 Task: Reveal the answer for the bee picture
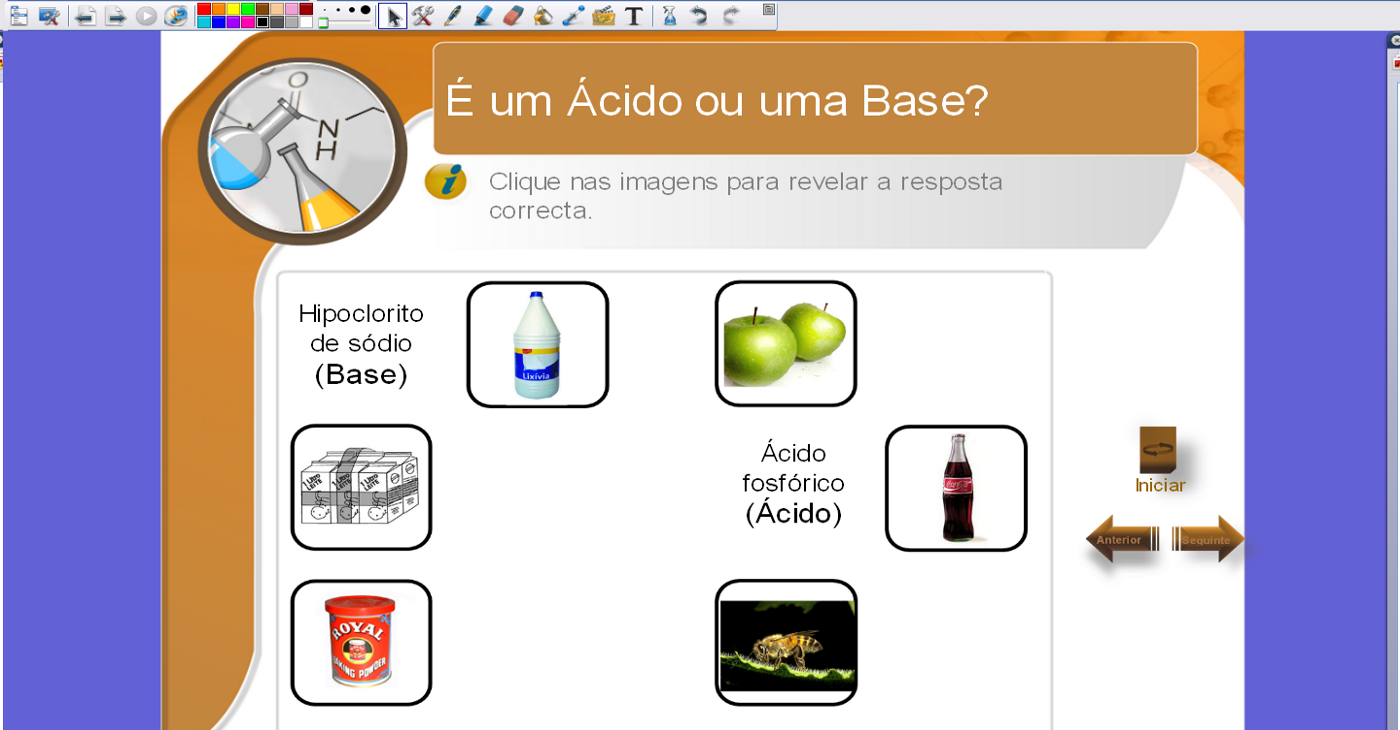[x=785, y=642]
